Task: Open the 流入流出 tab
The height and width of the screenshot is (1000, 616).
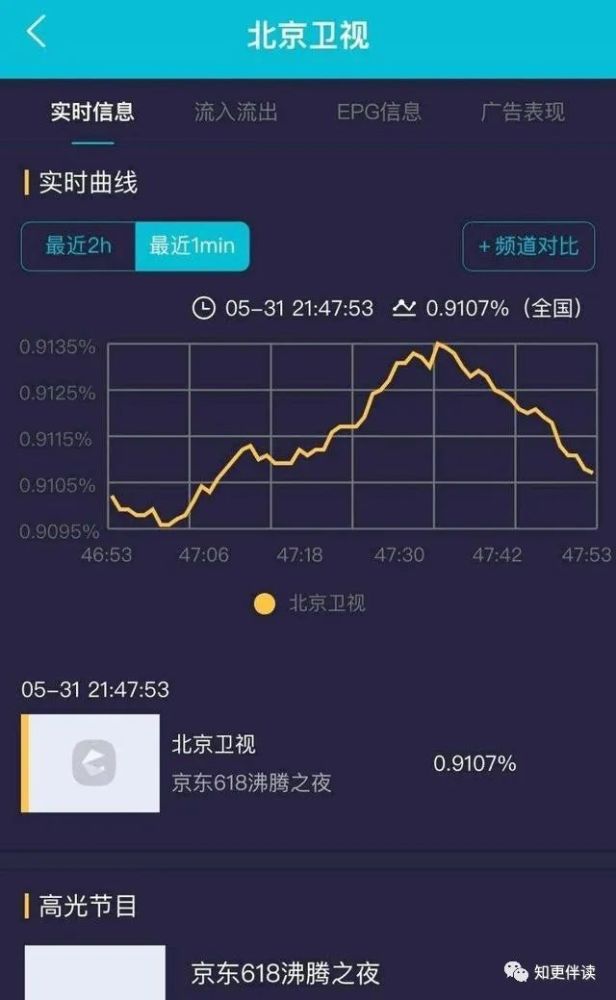Action: pyautogui.click(x=236, y=111)
